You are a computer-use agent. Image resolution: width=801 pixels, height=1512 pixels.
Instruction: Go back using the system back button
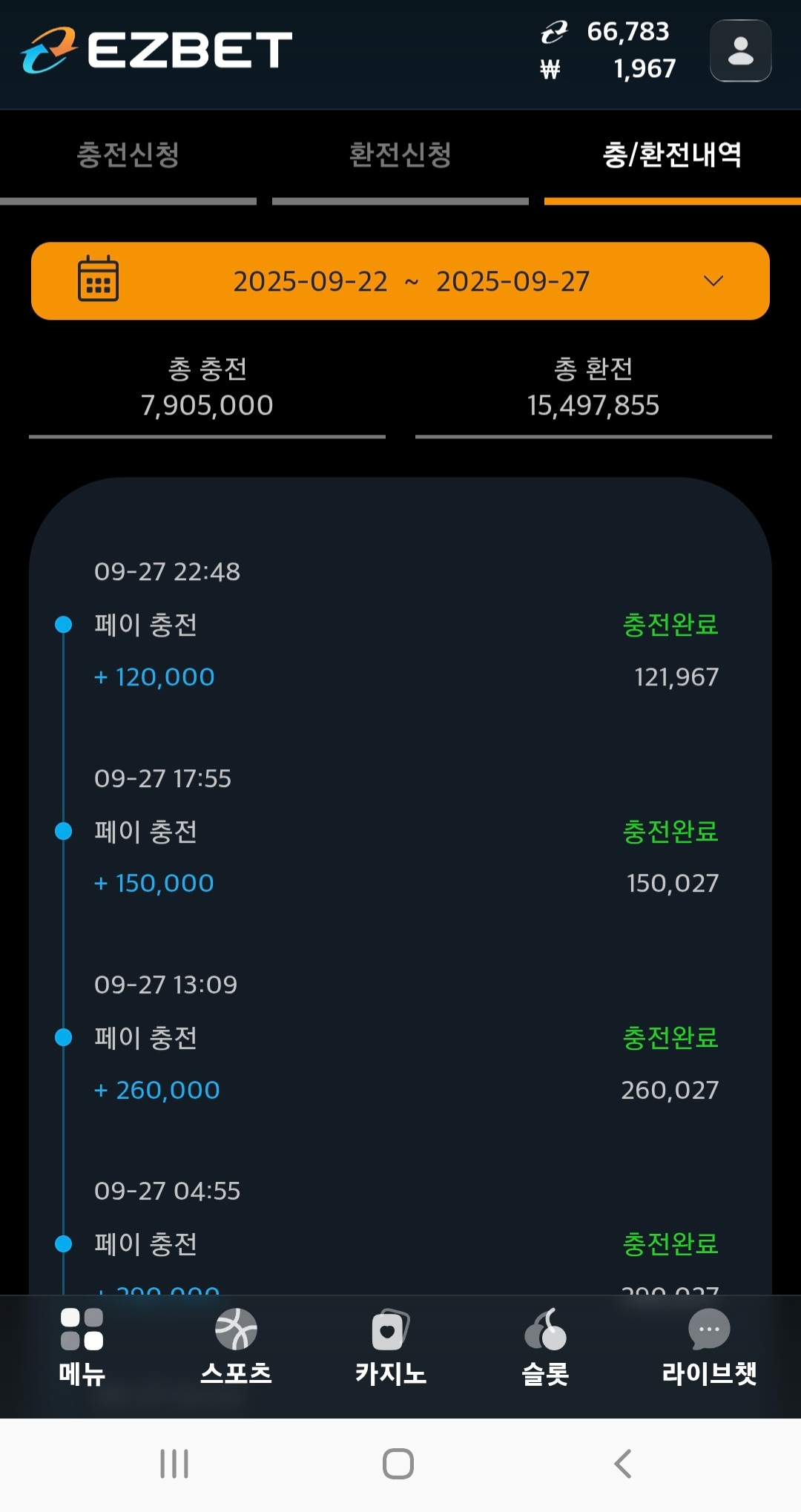tap(623, 1464)
